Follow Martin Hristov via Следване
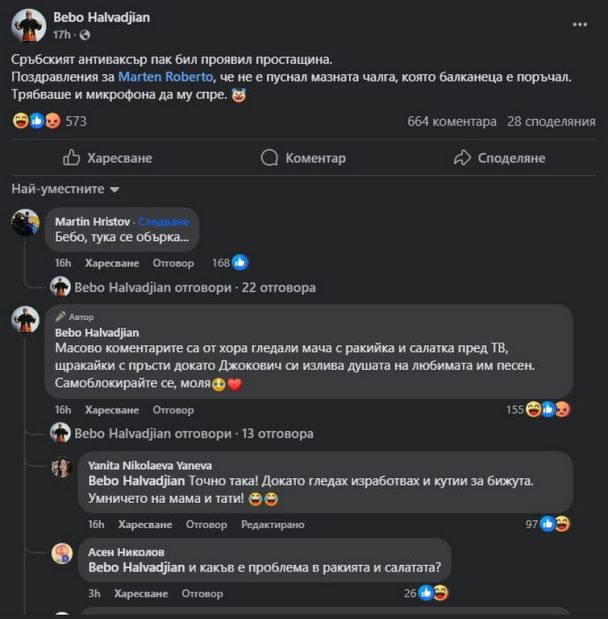Image resolution: width=608 pixels, height=619 pixels. pos(162,221)
